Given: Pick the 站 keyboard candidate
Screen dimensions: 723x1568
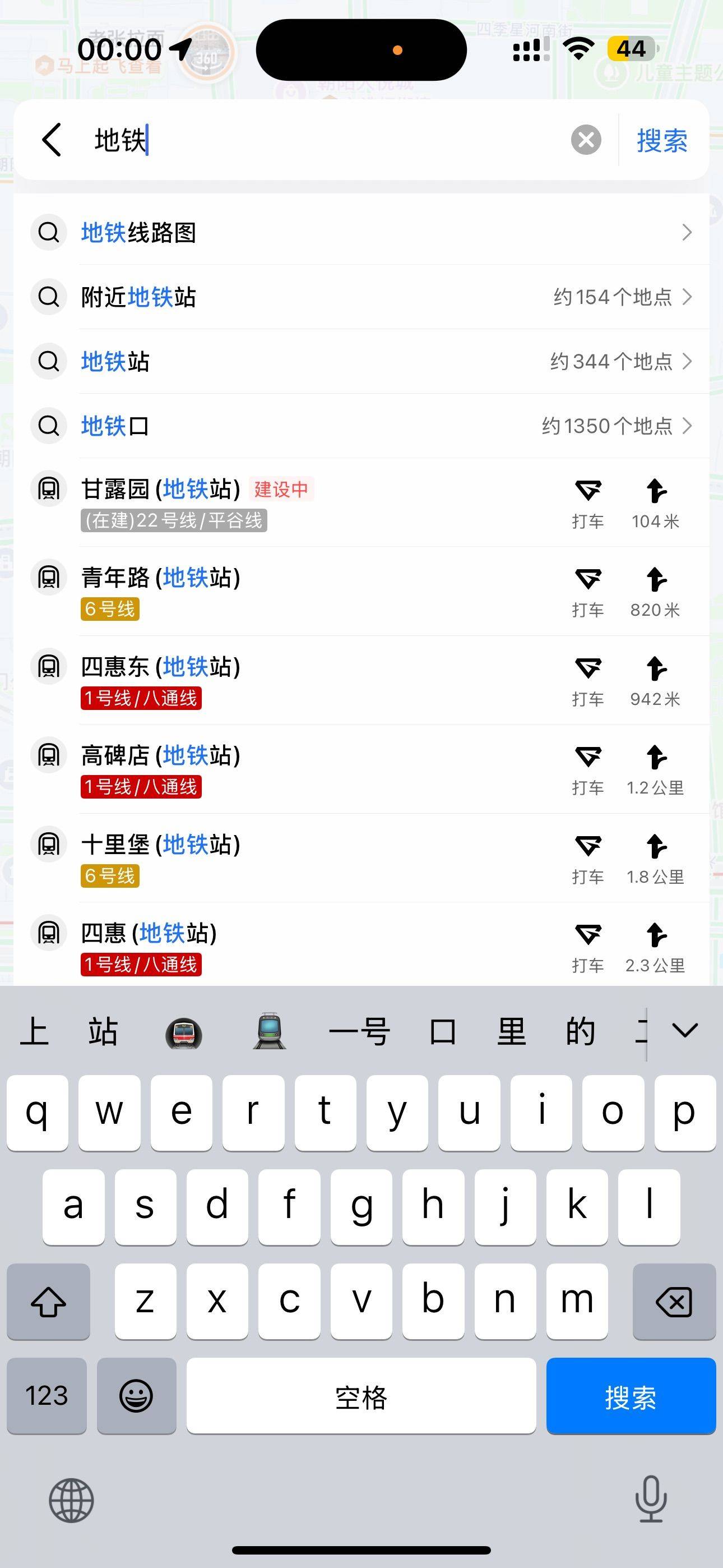Looking at the screenshot, I should tap(103, 1032).
